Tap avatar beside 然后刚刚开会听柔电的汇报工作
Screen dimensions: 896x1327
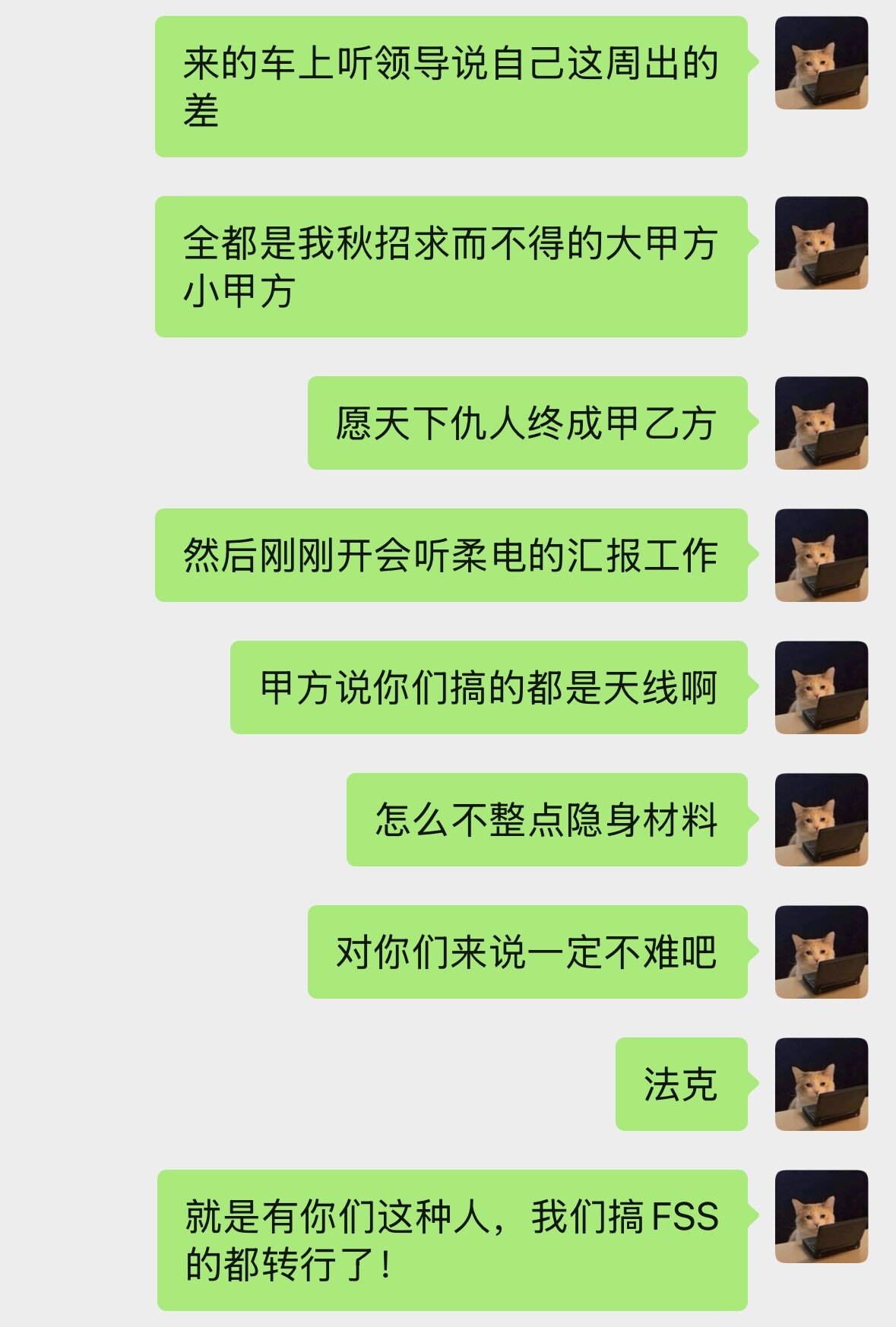click(x=821, y=555)
